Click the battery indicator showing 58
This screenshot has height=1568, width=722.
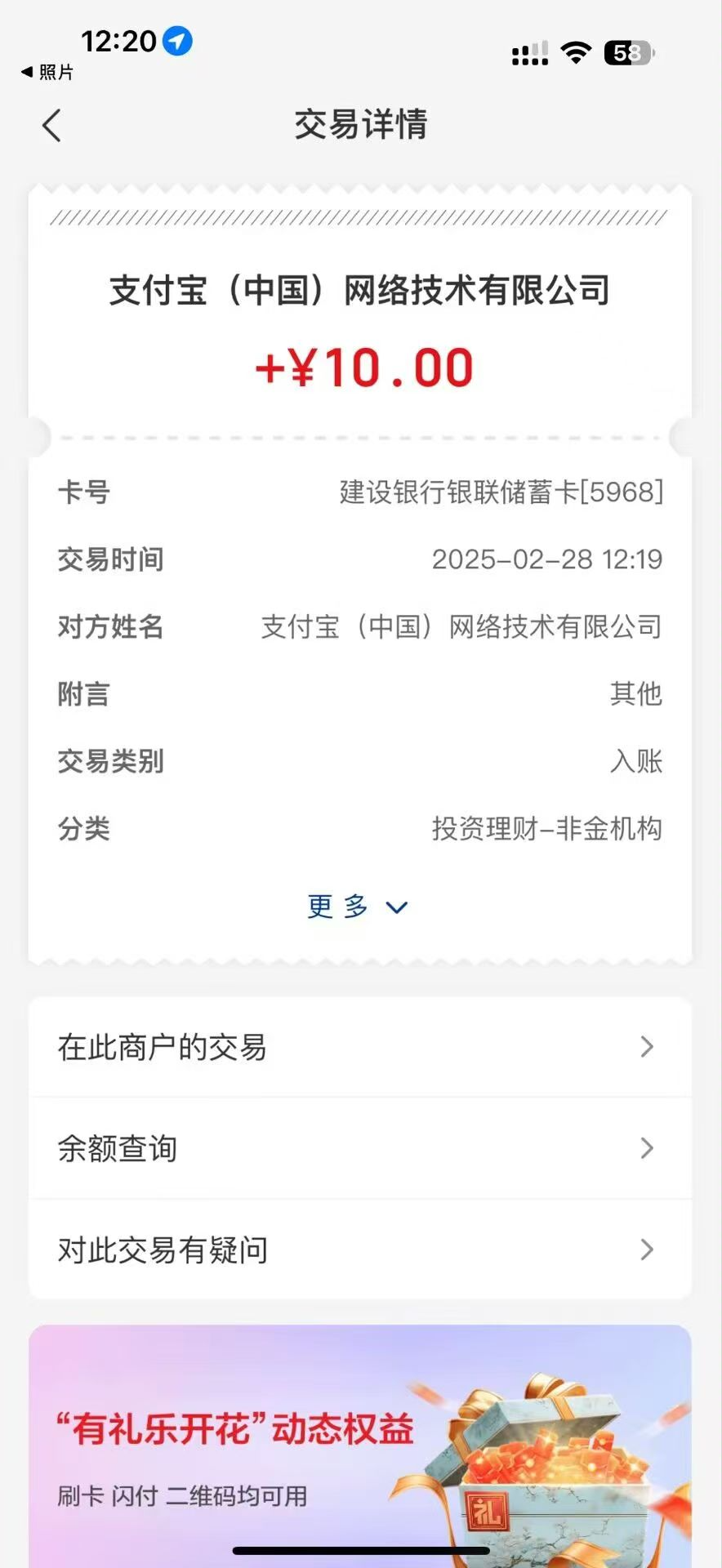point(629,51)
